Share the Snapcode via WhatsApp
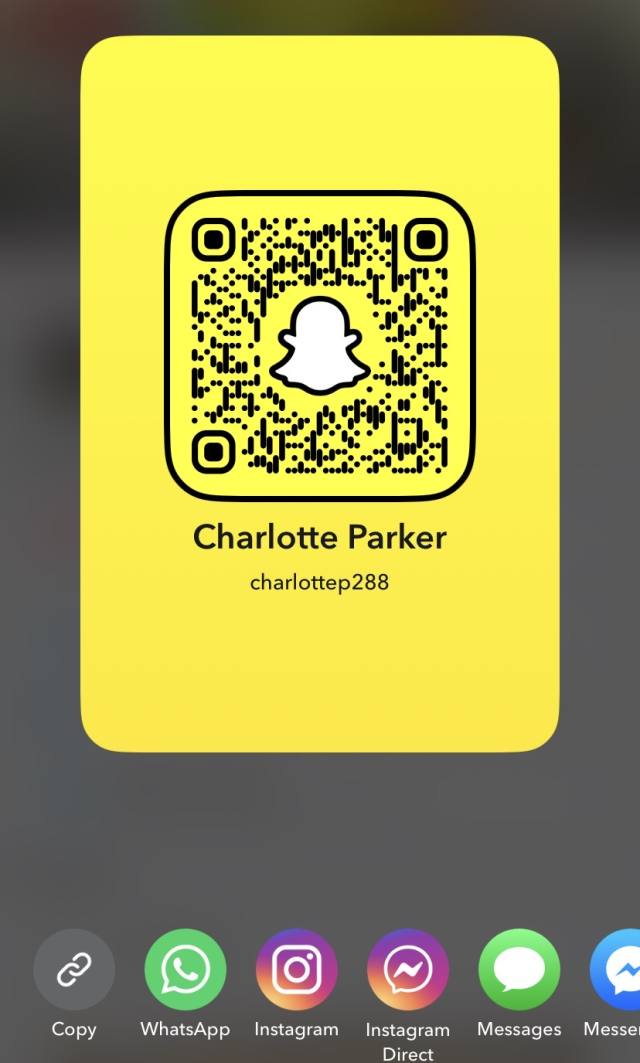Image resolution: width=640 pixels, height=1063 pixels. coord(185,969)
